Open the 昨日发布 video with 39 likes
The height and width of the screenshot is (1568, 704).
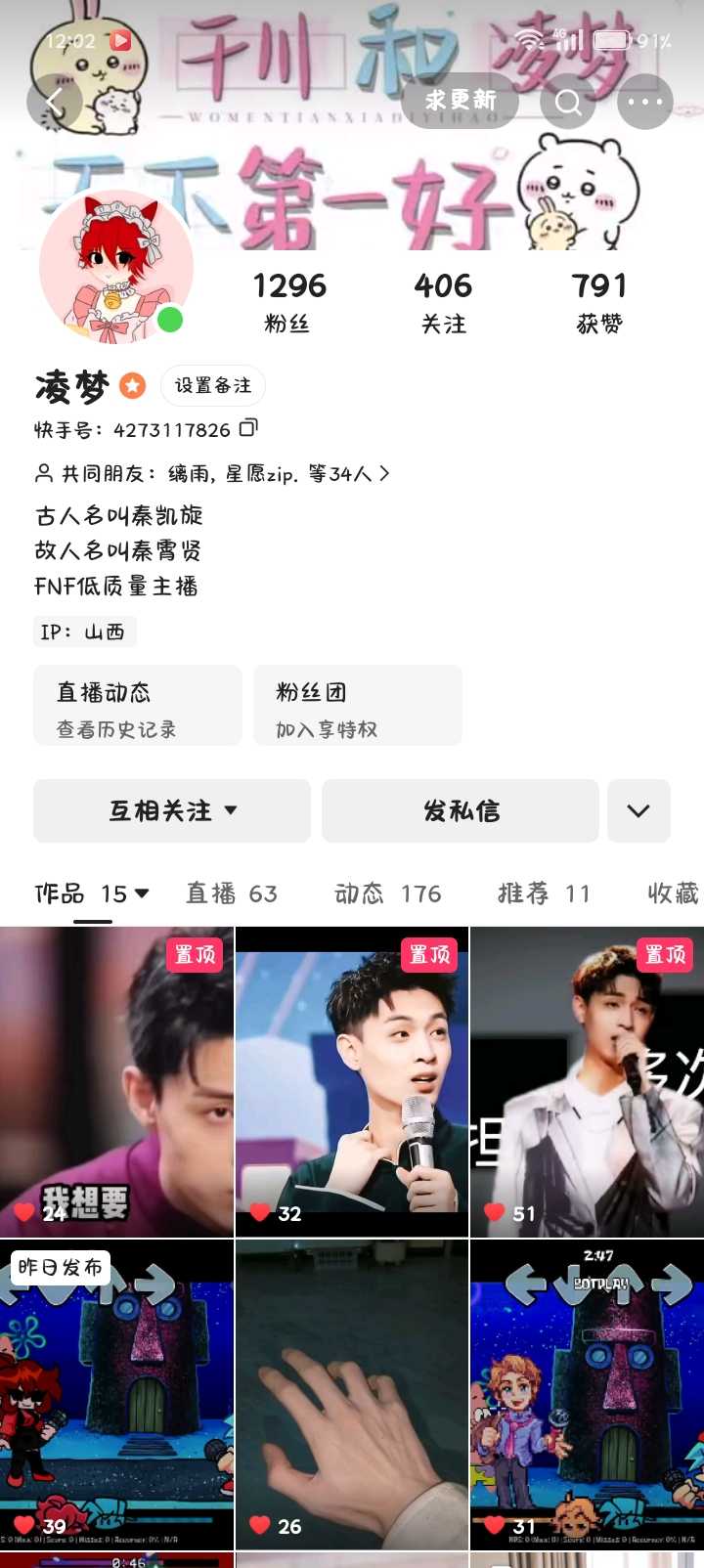pyautogui.click(x=116, y=1394)
